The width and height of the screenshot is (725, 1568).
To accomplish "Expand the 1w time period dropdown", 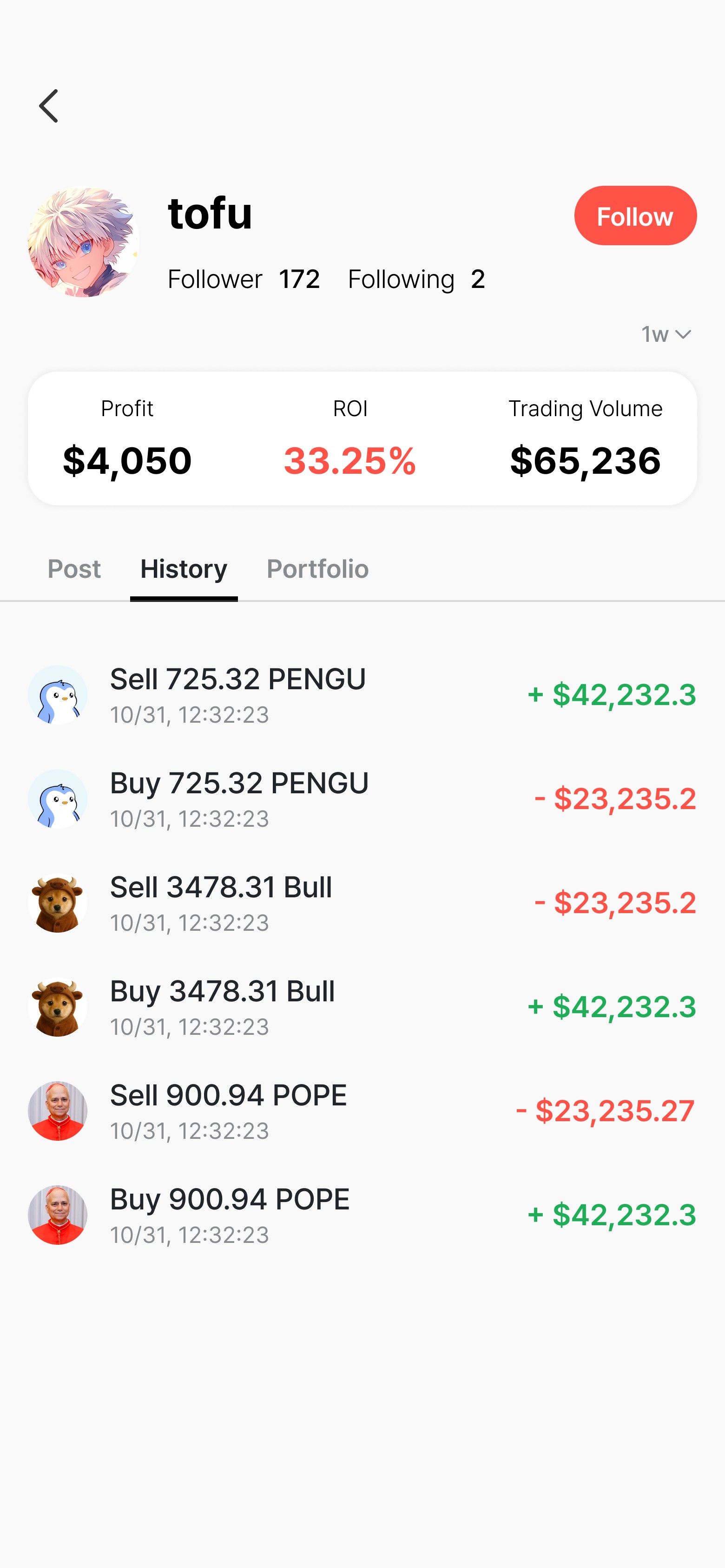I will 666,334.
